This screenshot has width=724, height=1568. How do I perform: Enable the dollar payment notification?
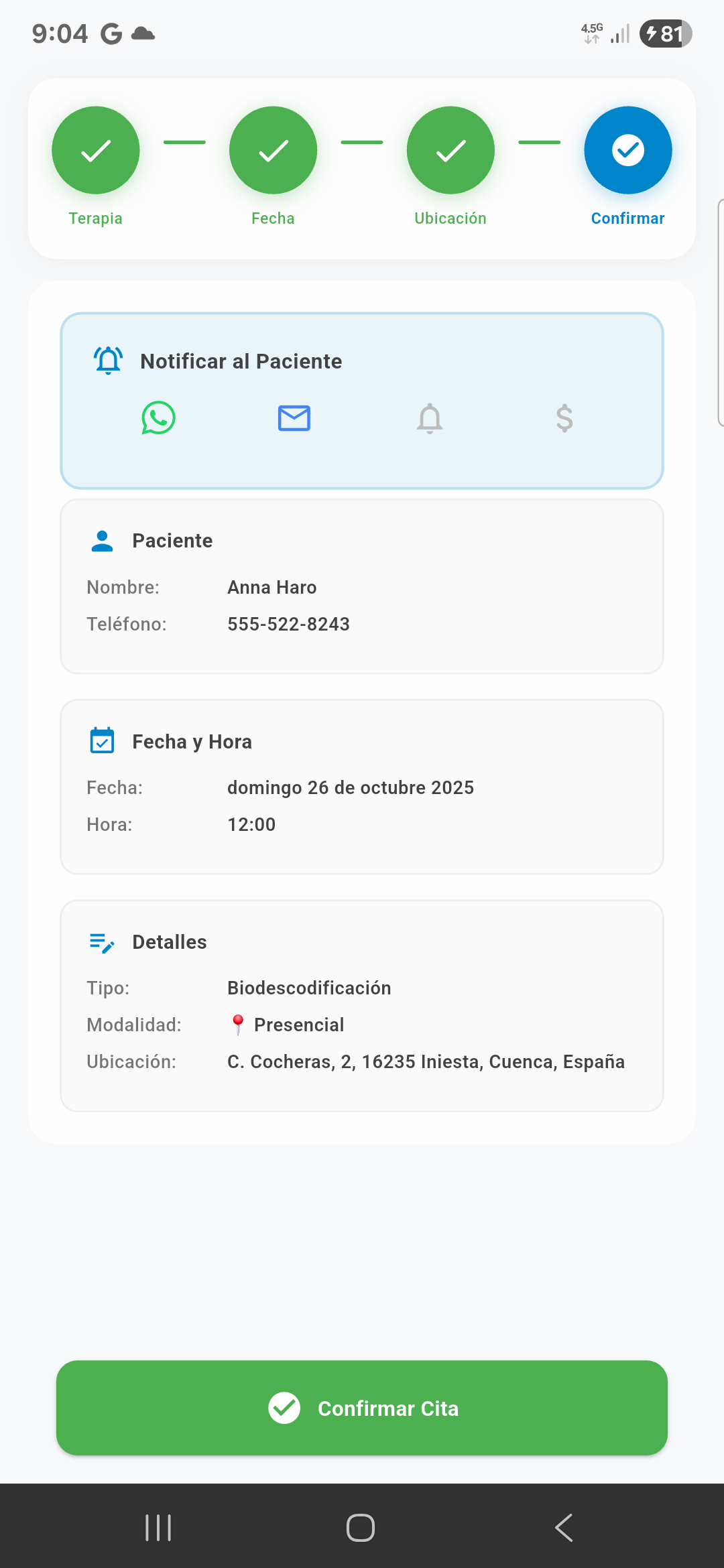(564, 418)
